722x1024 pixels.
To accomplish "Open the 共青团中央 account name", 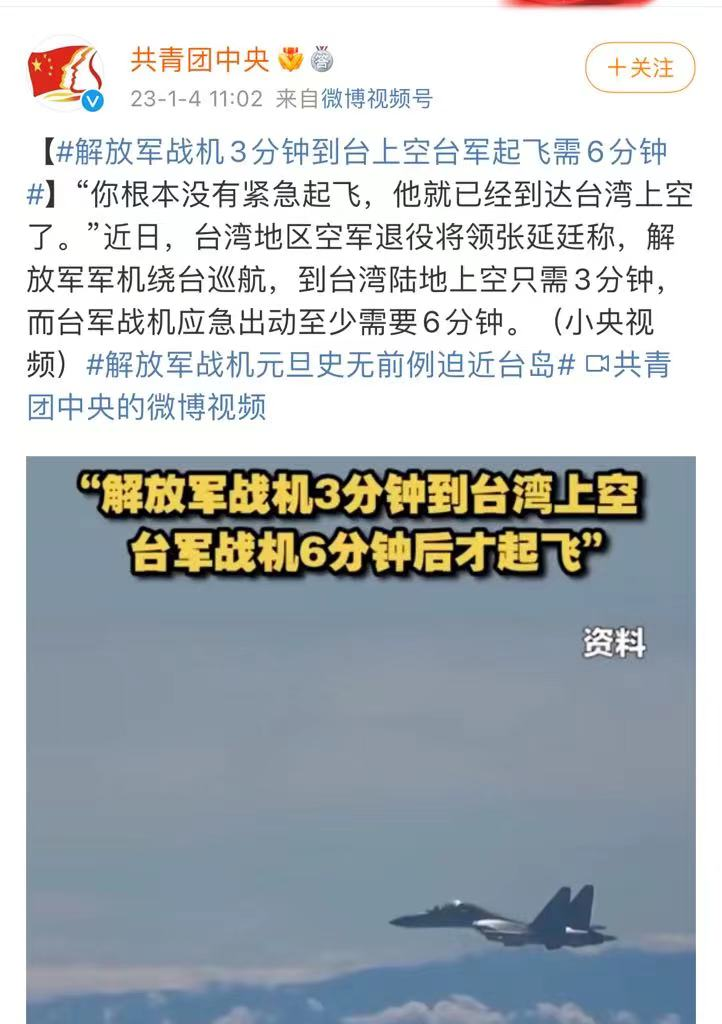I will pos(199,60).
